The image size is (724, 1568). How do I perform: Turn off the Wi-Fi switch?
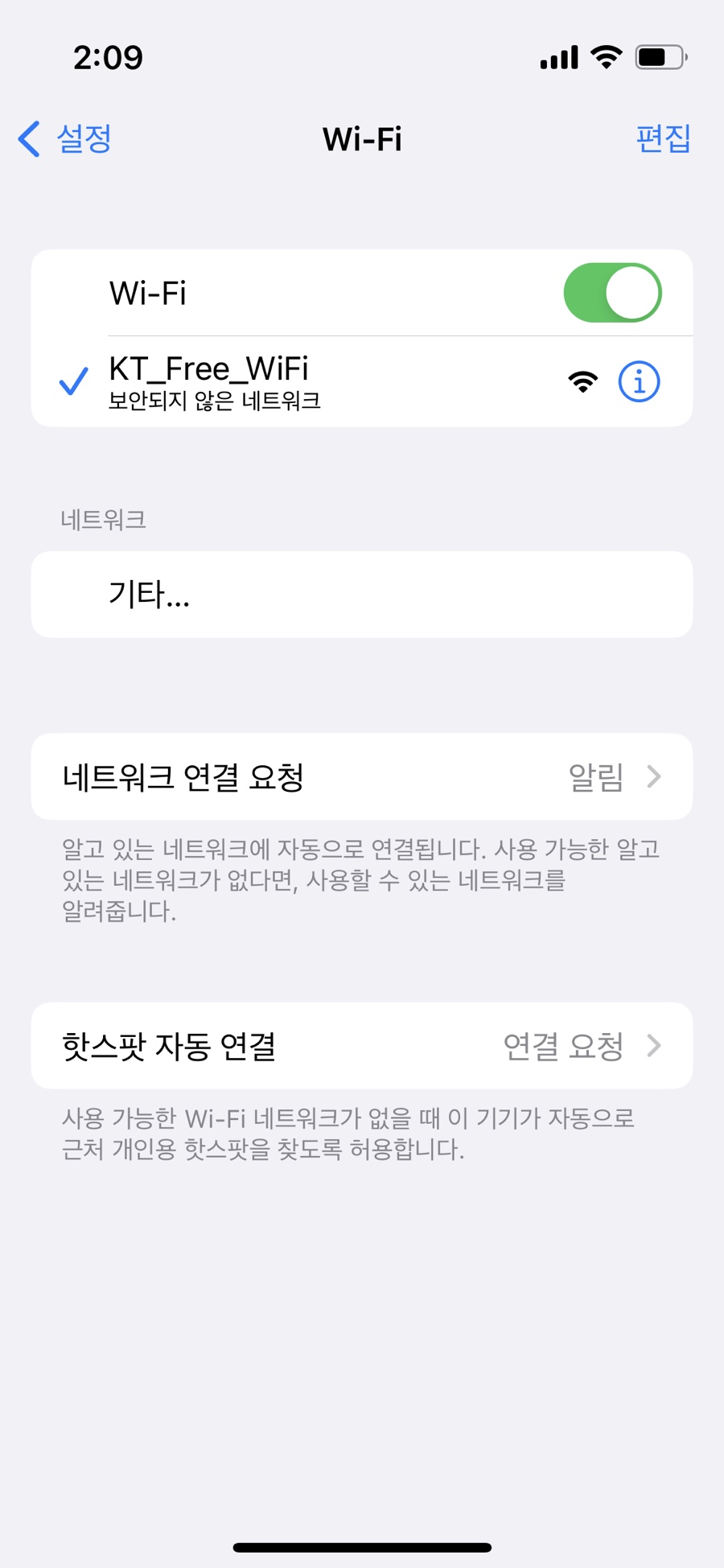pyautogui.click(x=612, y=293)
